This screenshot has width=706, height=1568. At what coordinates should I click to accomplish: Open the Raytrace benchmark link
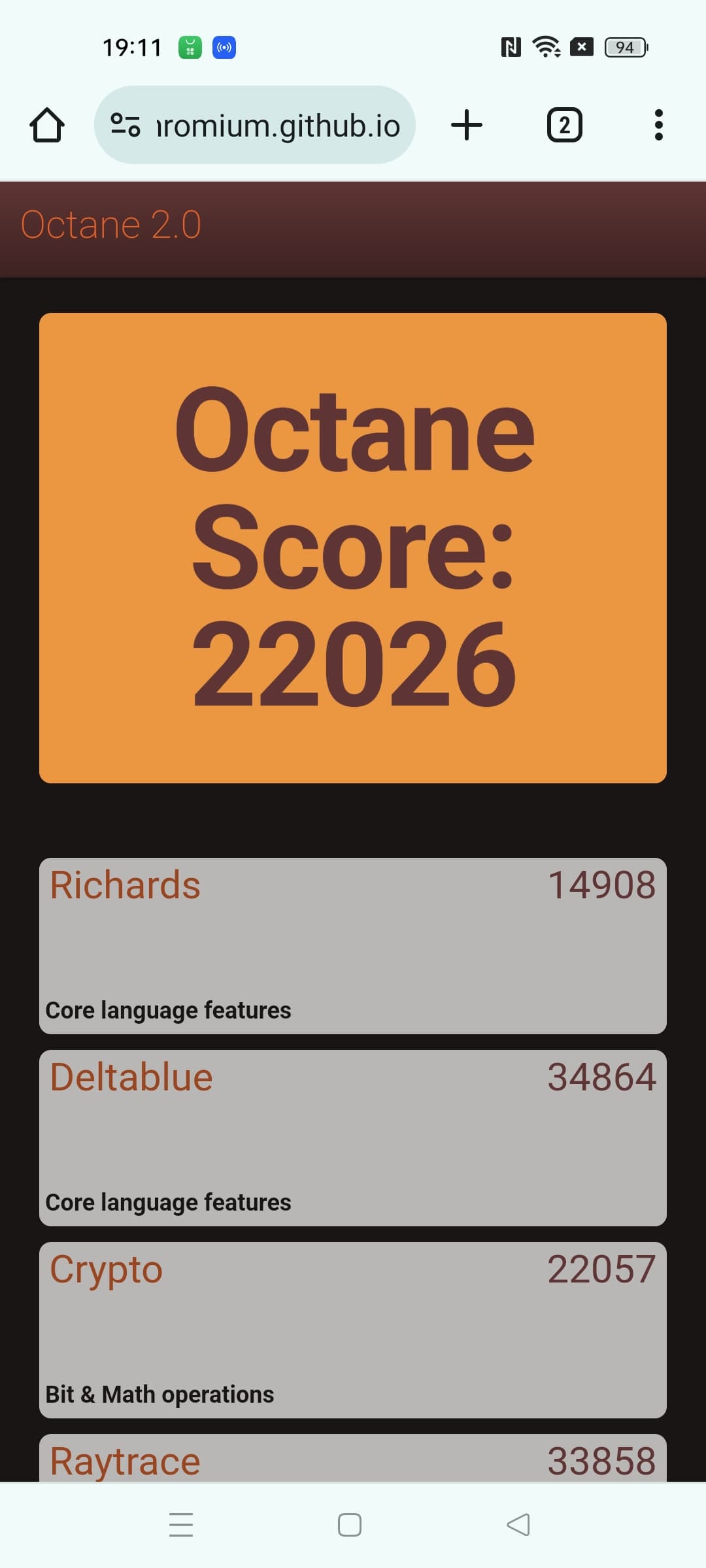coord(126,1461)
